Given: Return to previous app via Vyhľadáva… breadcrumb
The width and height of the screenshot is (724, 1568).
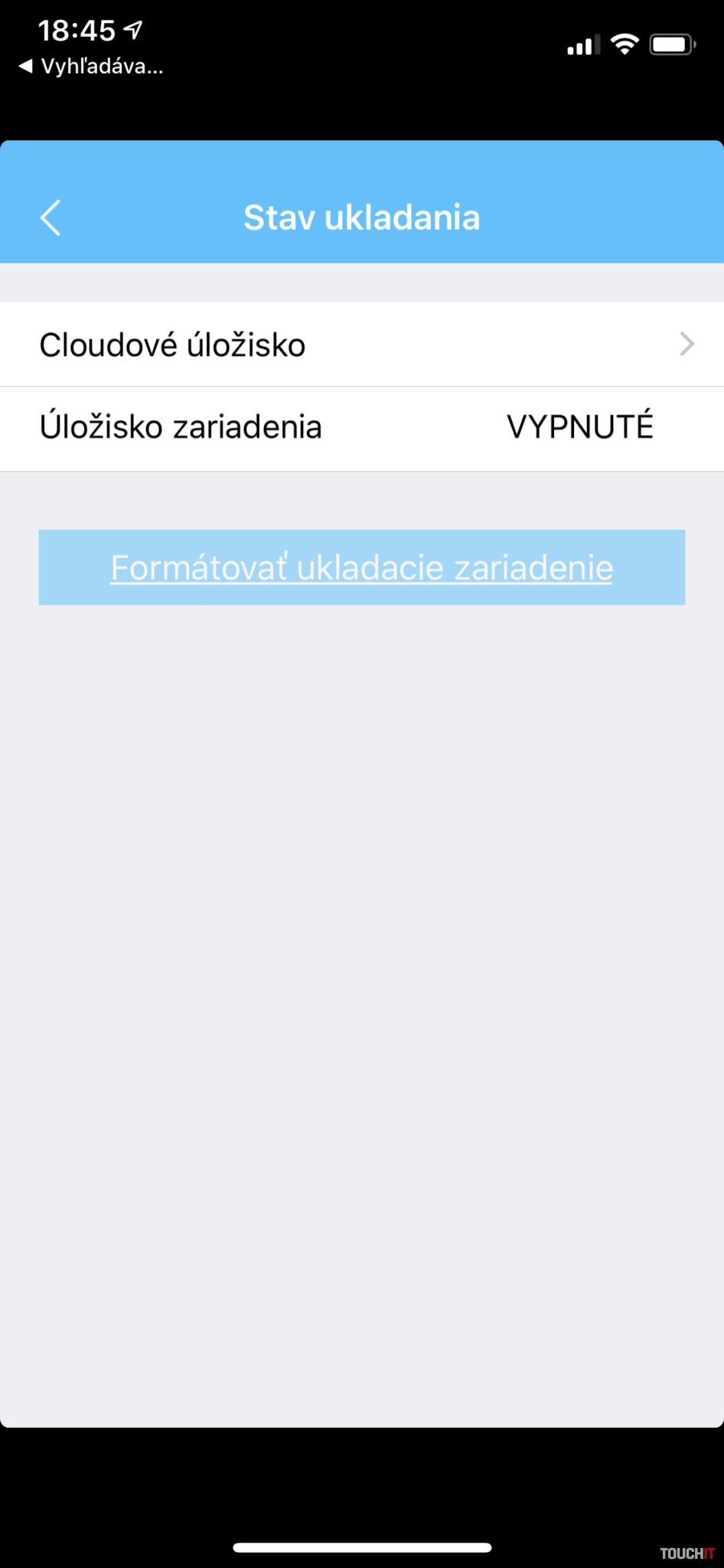Looking at the screenshot, I should click(x=91, y=67).
